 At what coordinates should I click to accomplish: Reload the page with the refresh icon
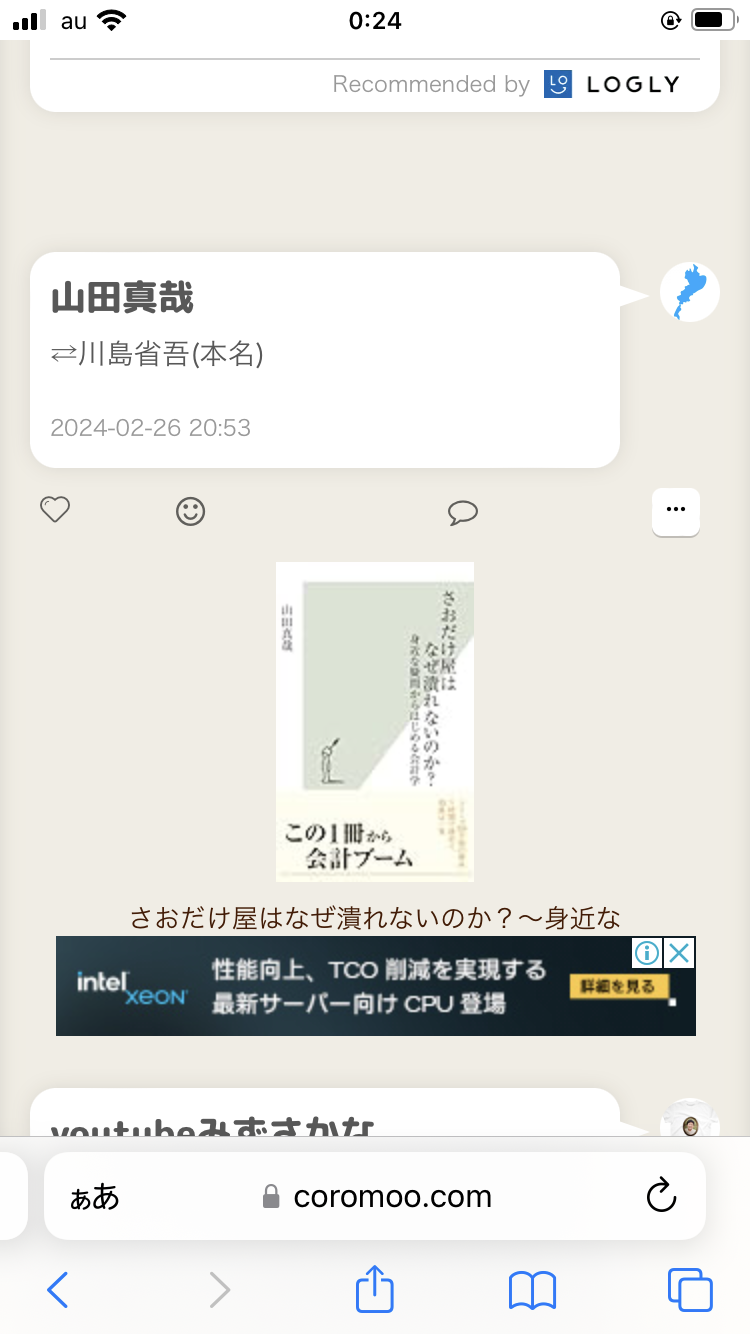click(x=661, y=1196)
